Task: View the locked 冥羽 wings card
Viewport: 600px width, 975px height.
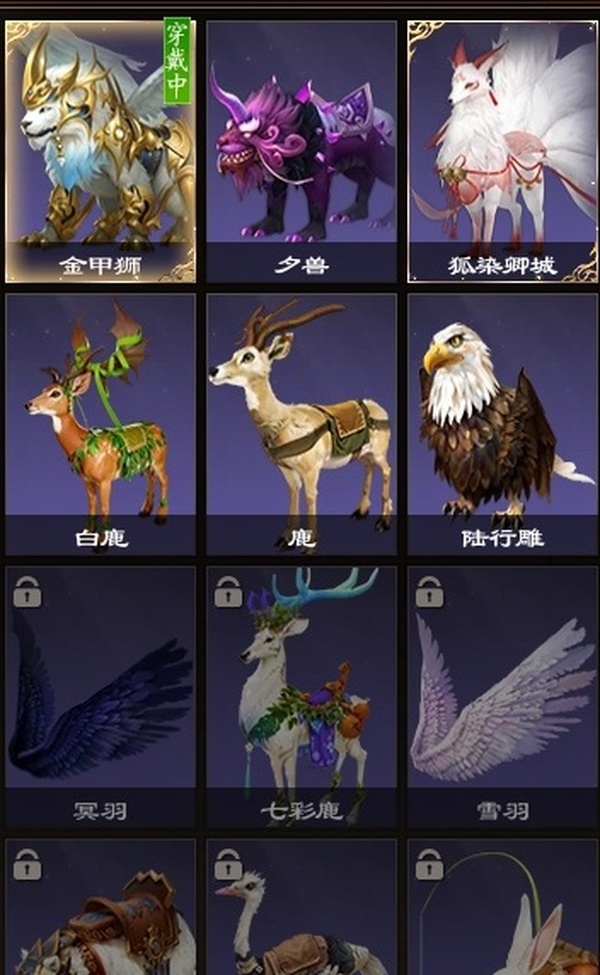Action: [x=100, y=697]
